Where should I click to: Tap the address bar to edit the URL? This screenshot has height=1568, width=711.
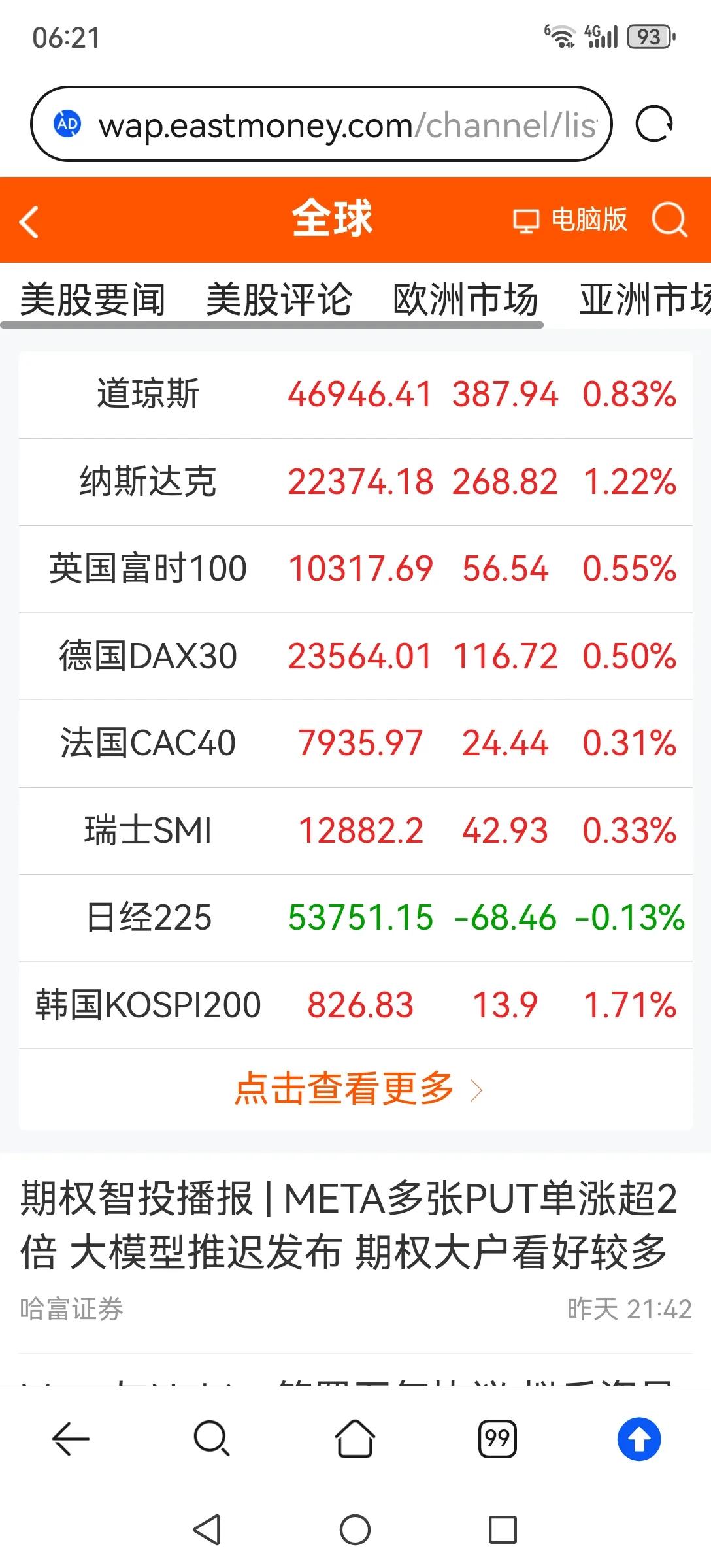(x=327, y=125)
